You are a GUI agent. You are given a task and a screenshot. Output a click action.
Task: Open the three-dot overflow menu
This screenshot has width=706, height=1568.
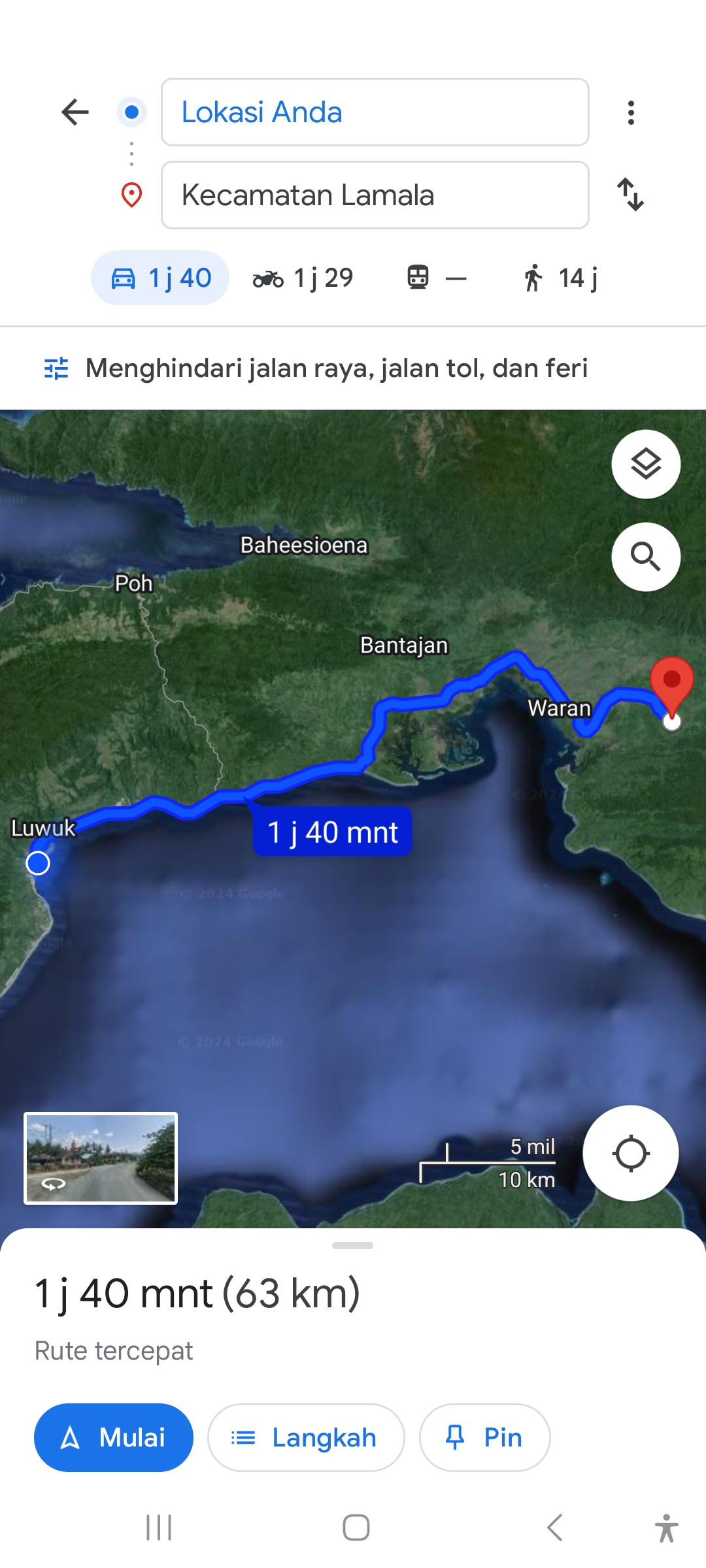pyautogui.click(x=631, y=112)
